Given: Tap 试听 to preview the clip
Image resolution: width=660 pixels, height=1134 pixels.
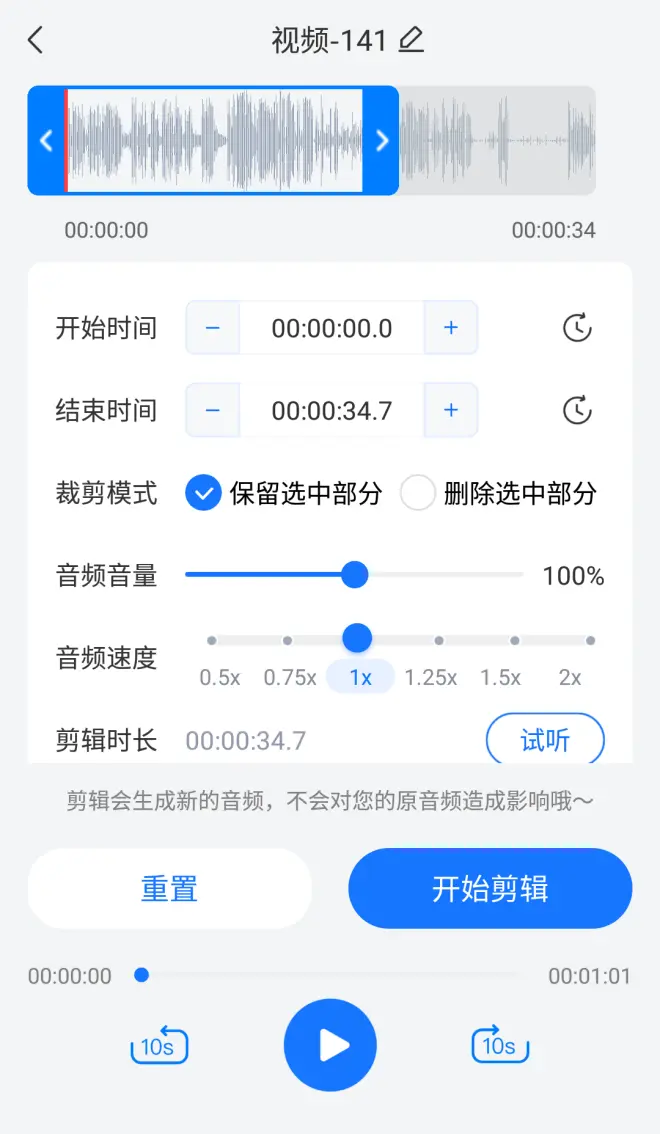Looking at the screenshot, I should tap(545, 740).
